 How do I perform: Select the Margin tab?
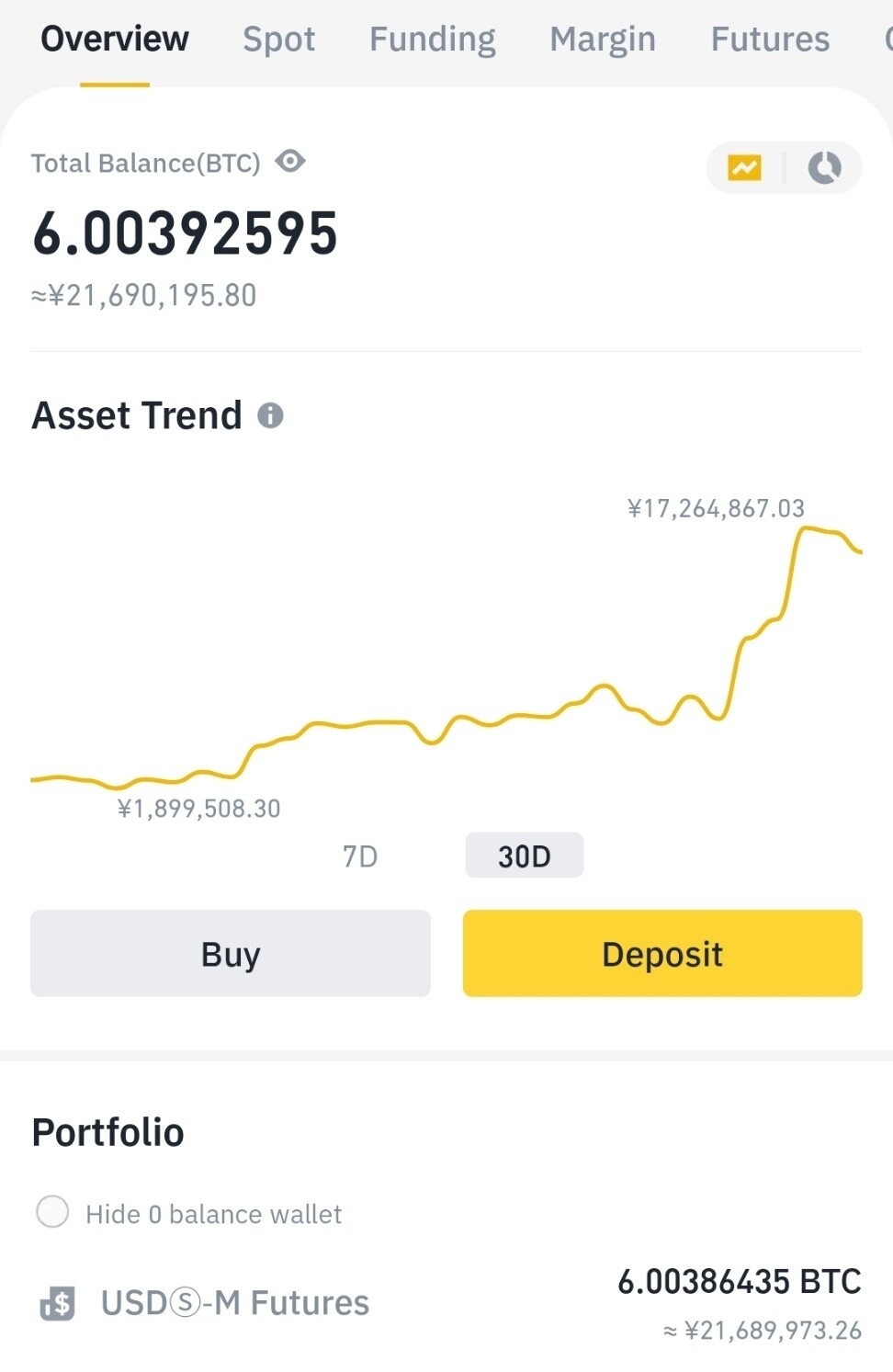(603, 40)
